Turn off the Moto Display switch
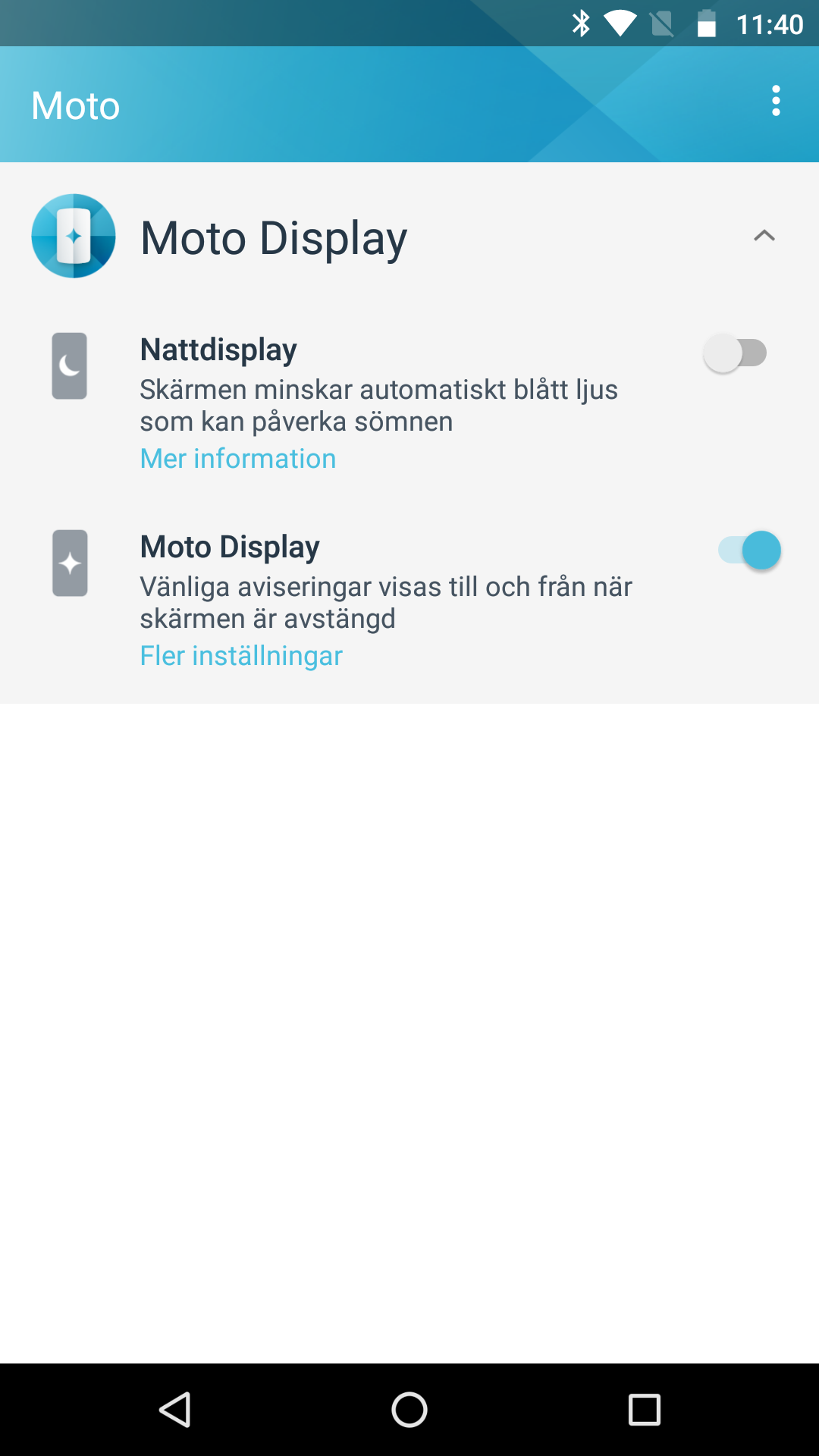Image resolution: width=819 pixels, height=1456 pixels. tap(749, 551)
